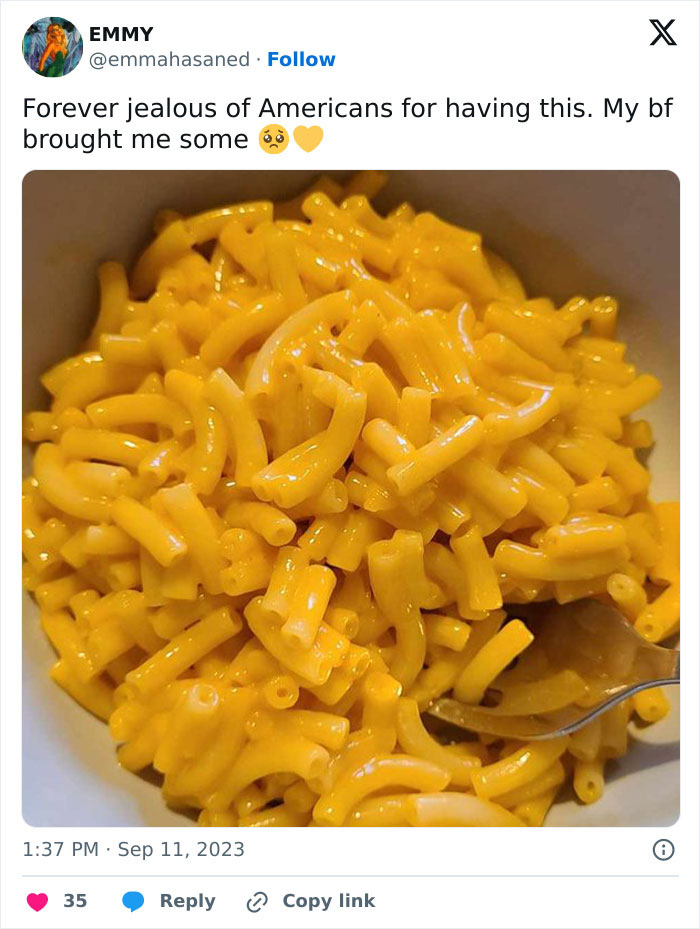The image size is (700, 929).
Task: Follow @emmahasaned
Action: (301, 60)
